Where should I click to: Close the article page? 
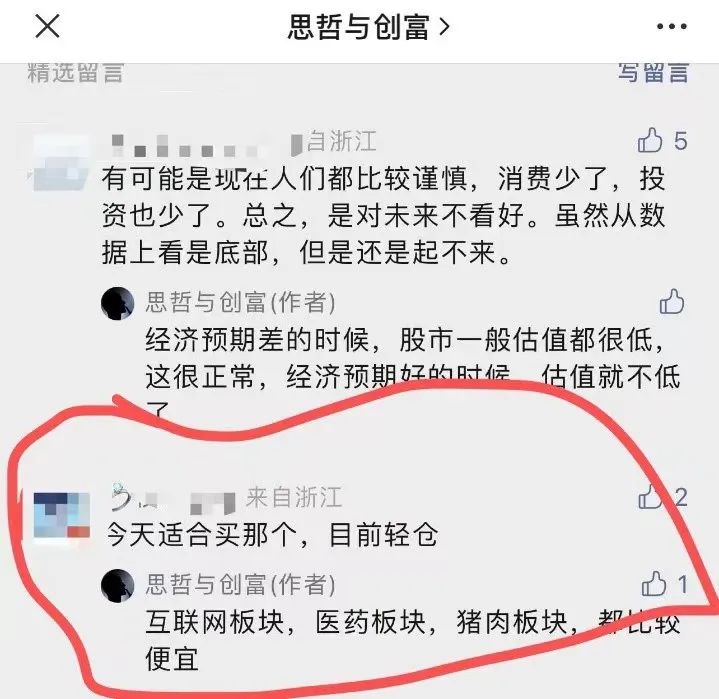47,26
